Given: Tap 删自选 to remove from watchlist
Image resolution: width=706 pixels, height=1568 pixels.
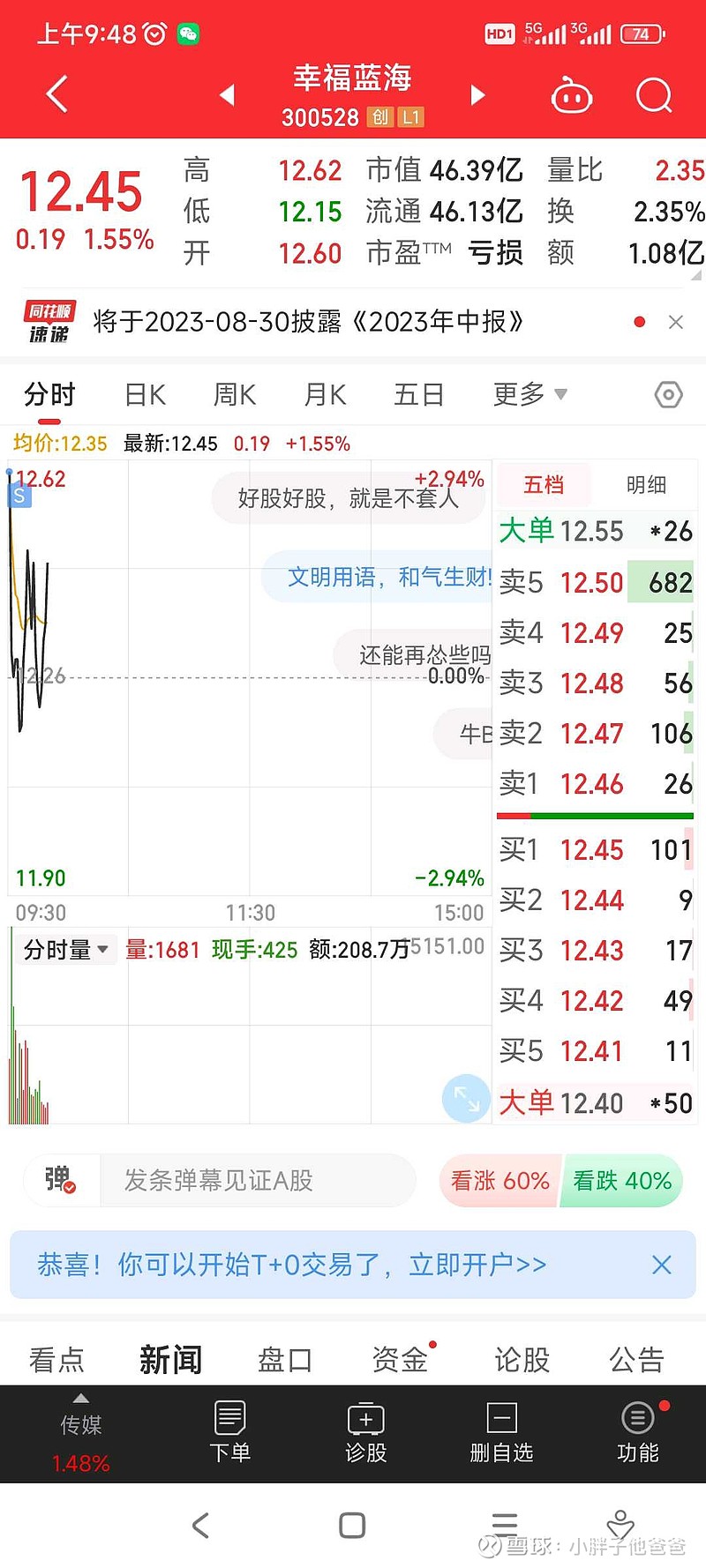Looking at the screenshot, I should coord(501,1432).
